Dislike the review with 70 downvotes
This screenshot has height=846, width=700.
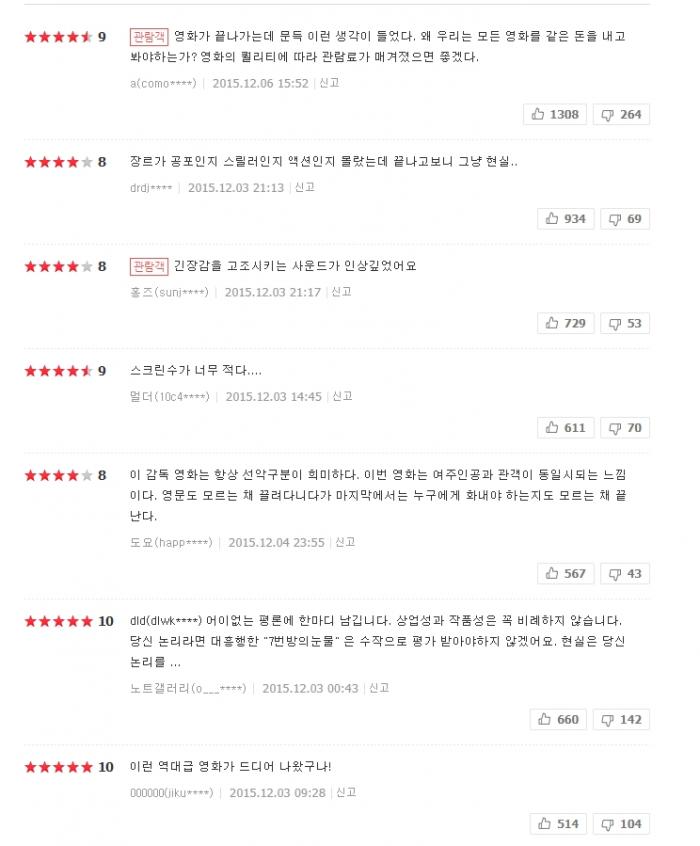625,428
